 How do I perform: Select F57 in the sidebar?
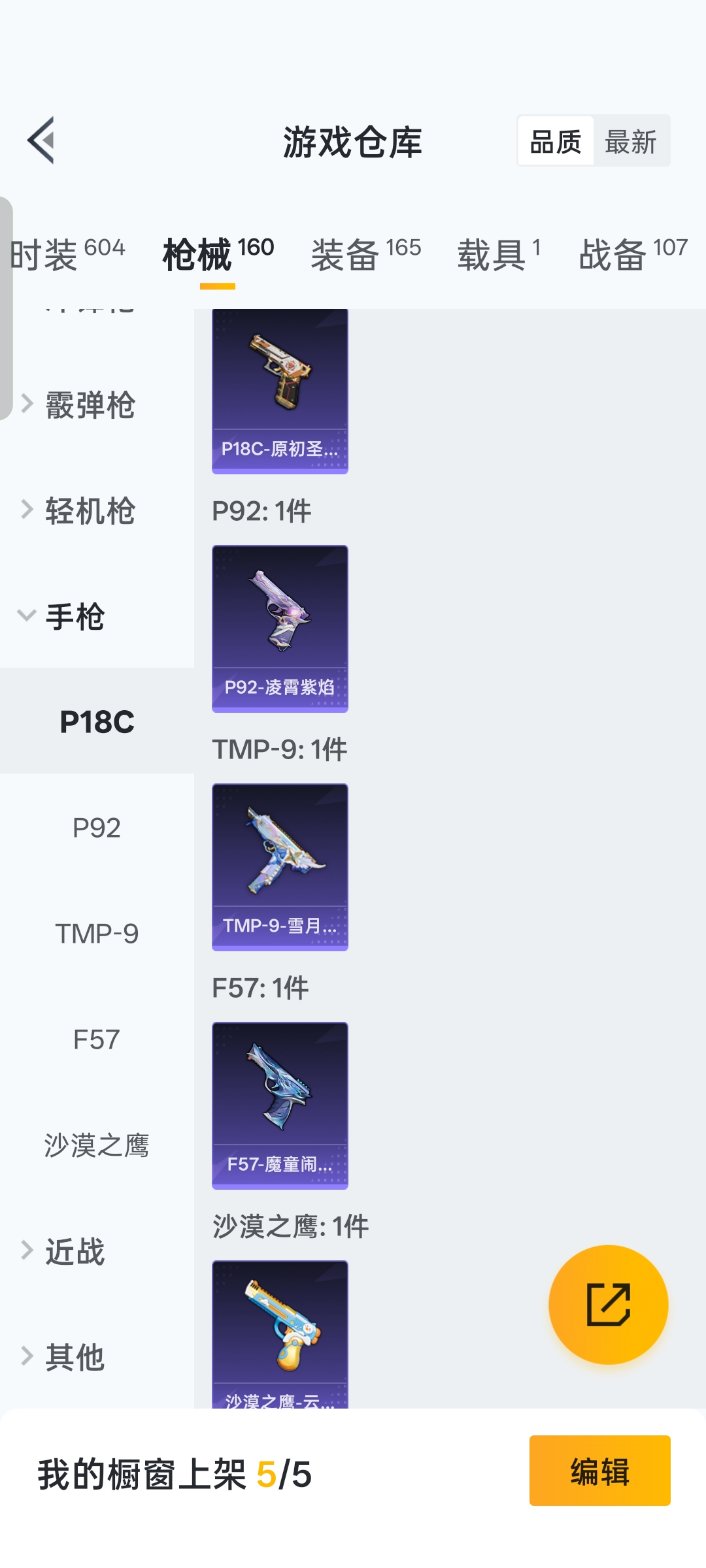click(97, 1039)
